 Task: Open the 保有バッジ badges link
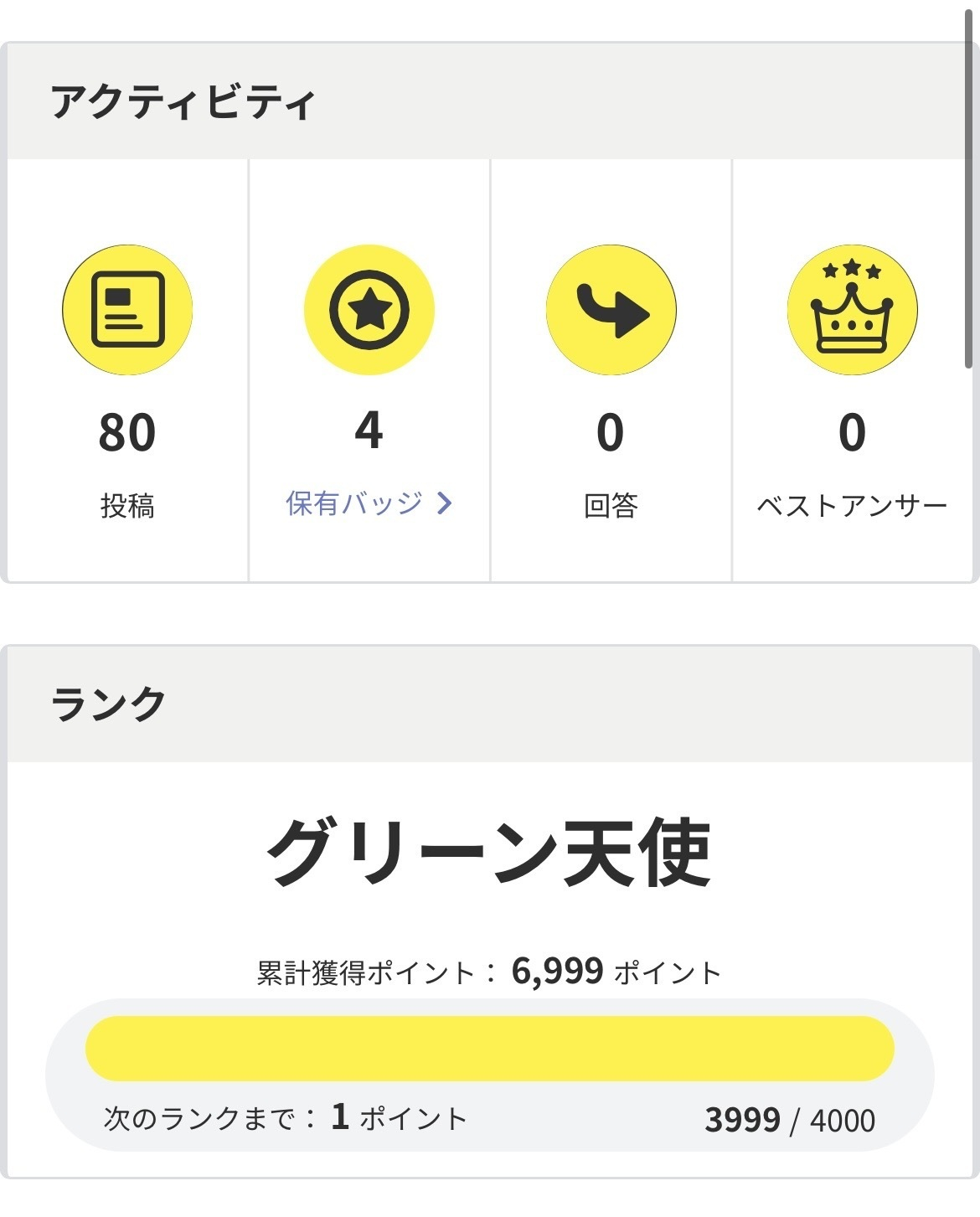click(369, 503)
